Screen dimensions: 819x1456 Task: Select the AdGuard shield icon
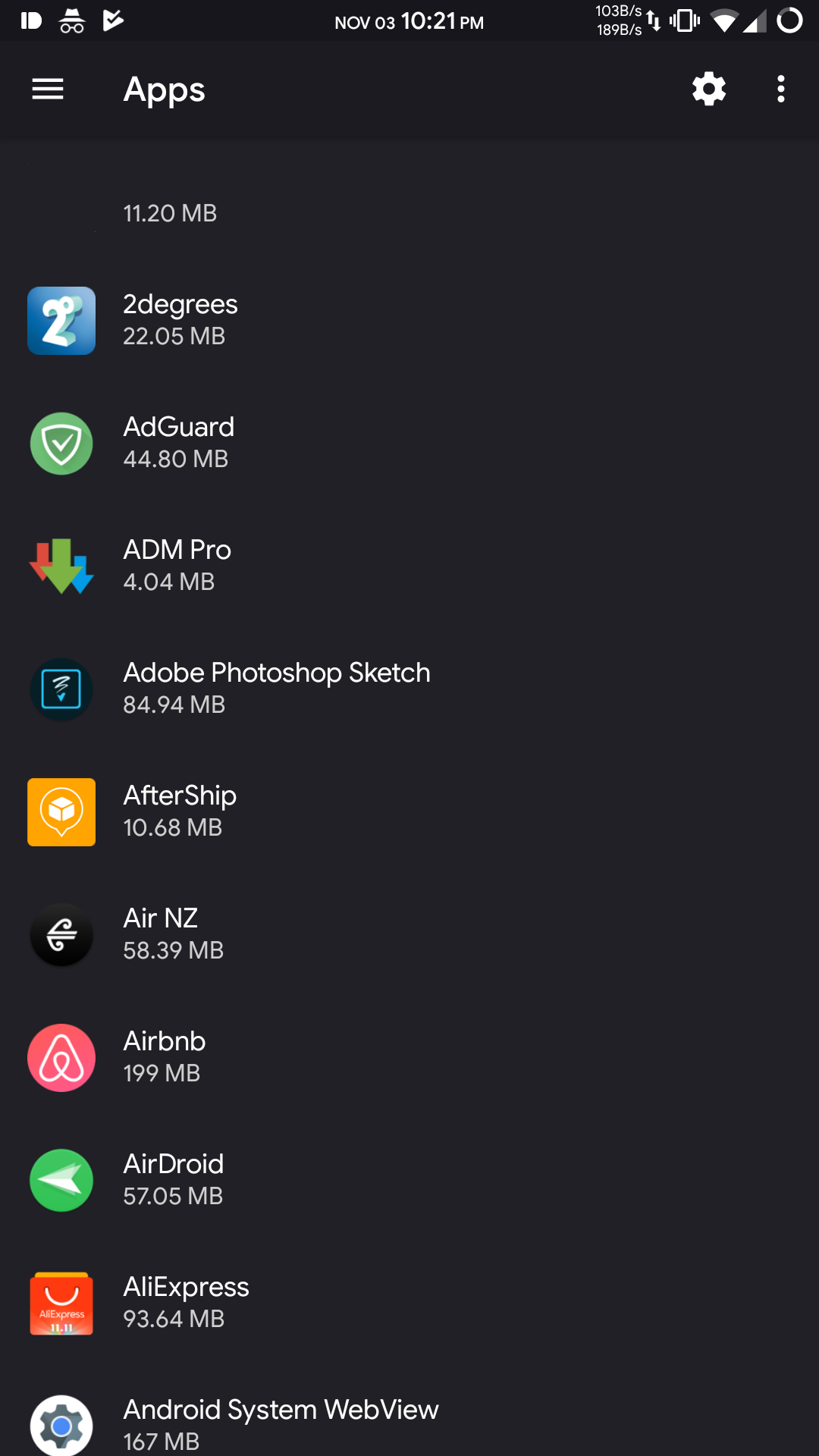(61, 444)
